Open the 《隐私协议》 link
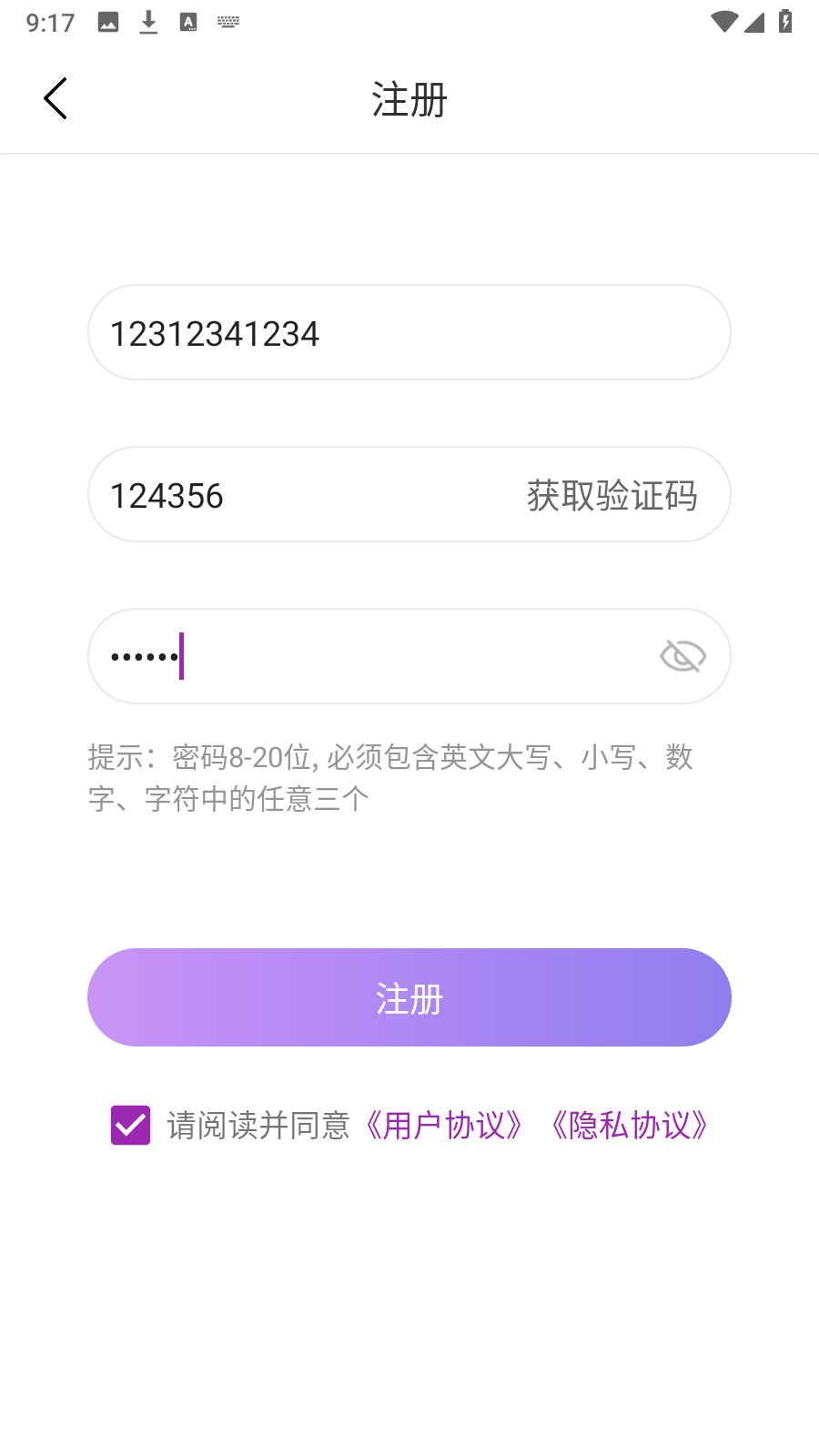Screen dimensions: 819x1456 630,1126
